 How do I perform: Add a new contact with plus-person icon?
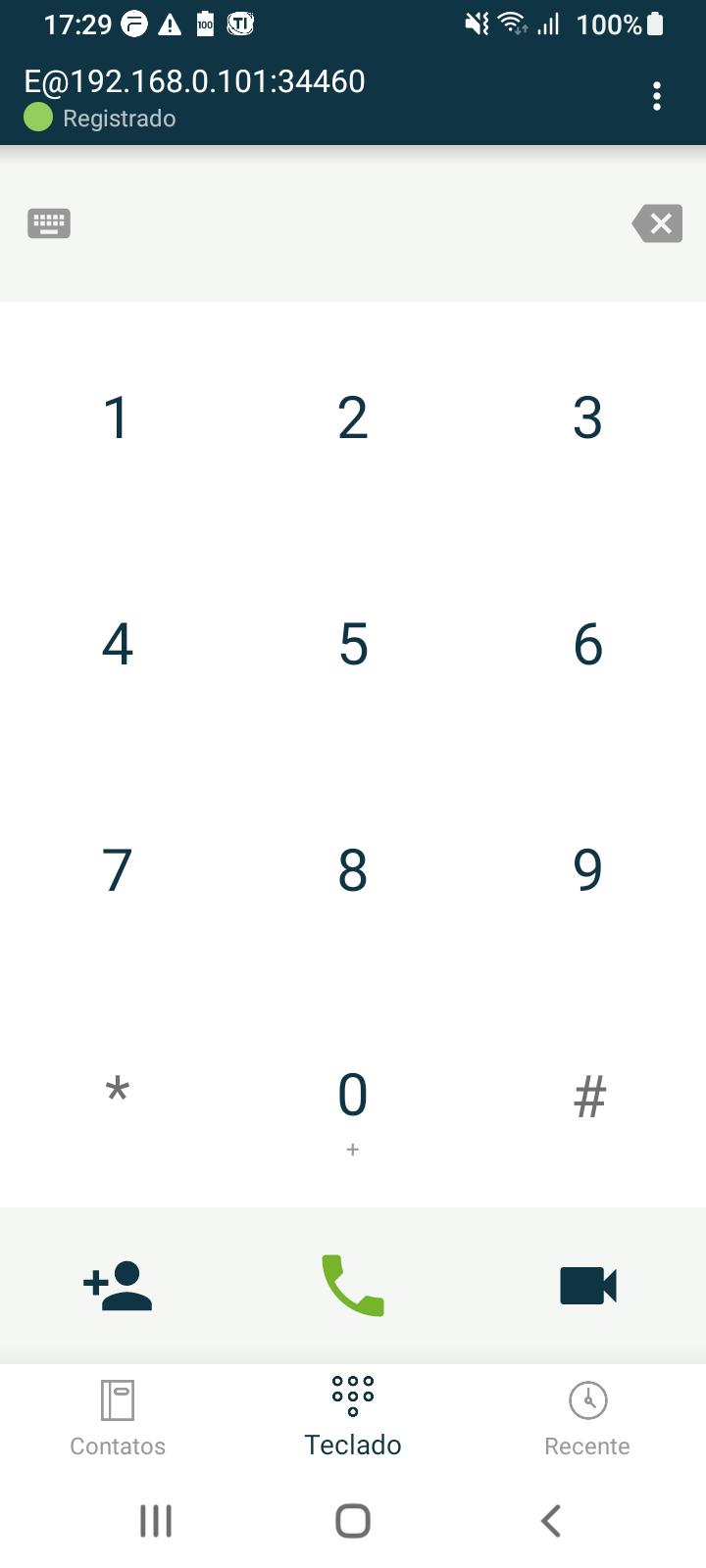coord(118,1286)
